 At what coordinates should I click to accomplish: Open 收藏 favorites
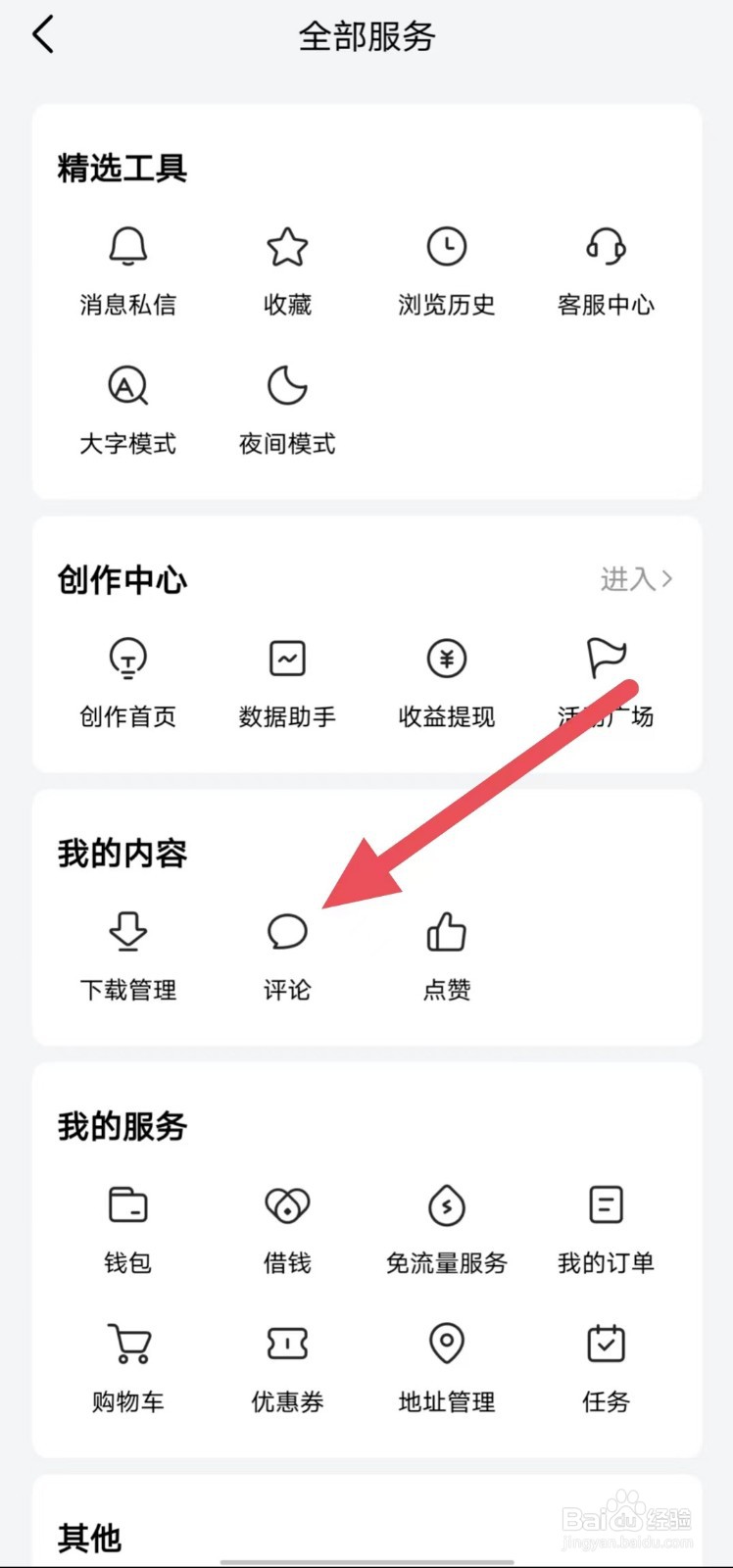pyautogui.click(x=286, y=269)
